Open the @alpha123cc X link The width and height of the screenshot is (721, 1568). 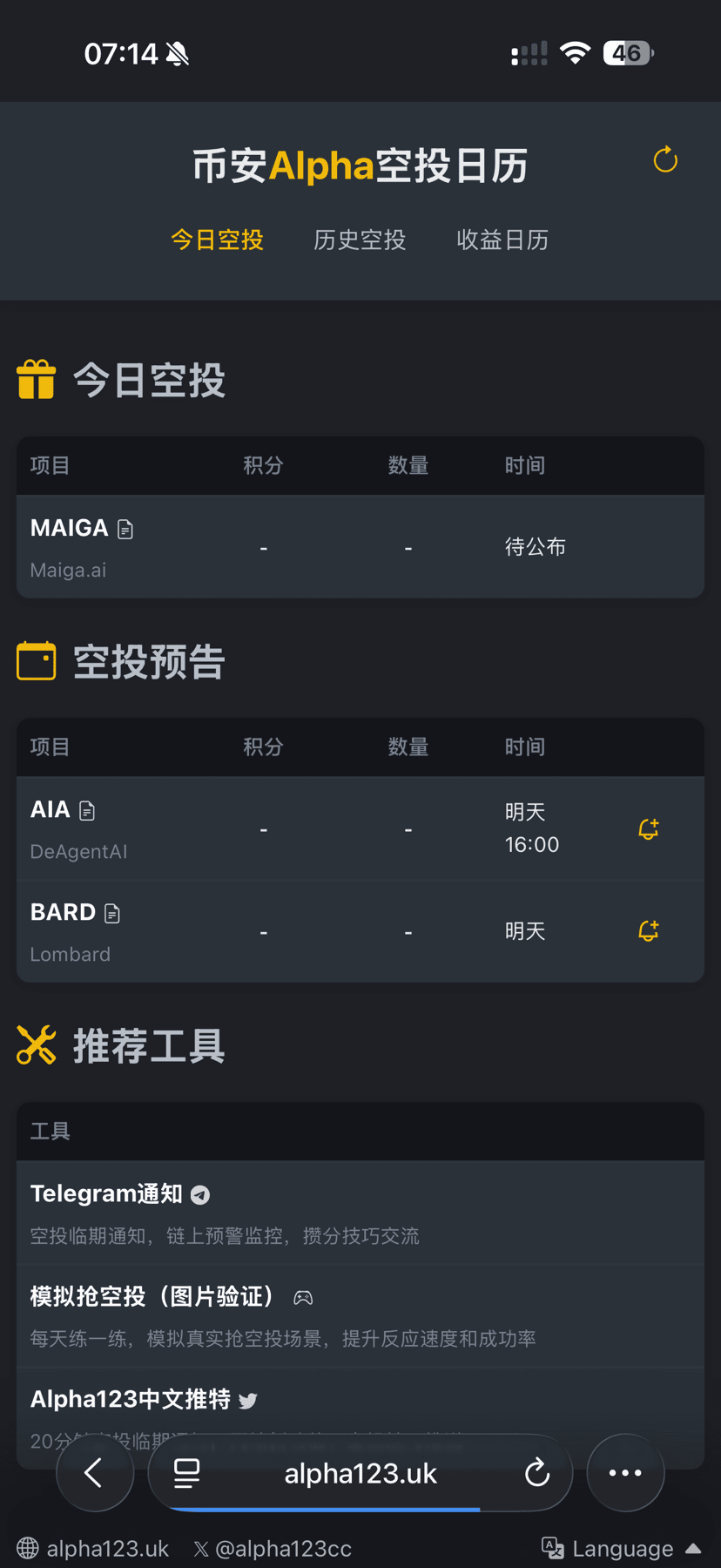point(273,1548)
